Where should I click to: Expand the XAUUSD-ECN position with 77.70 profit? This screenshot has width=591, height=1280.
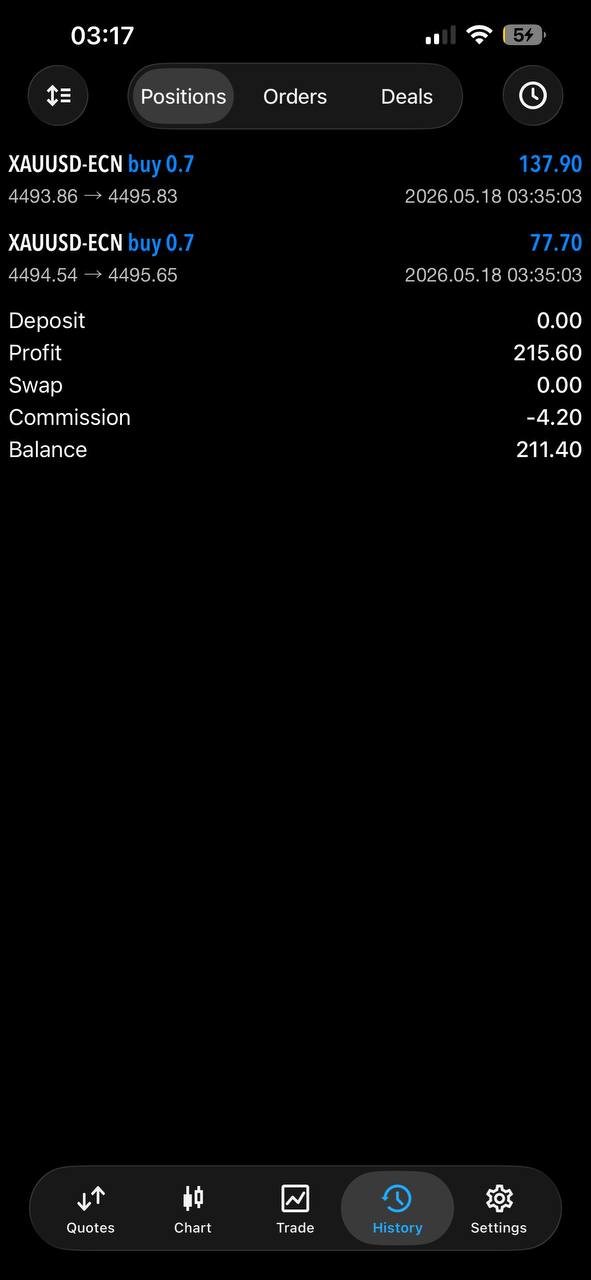[295, 258]
